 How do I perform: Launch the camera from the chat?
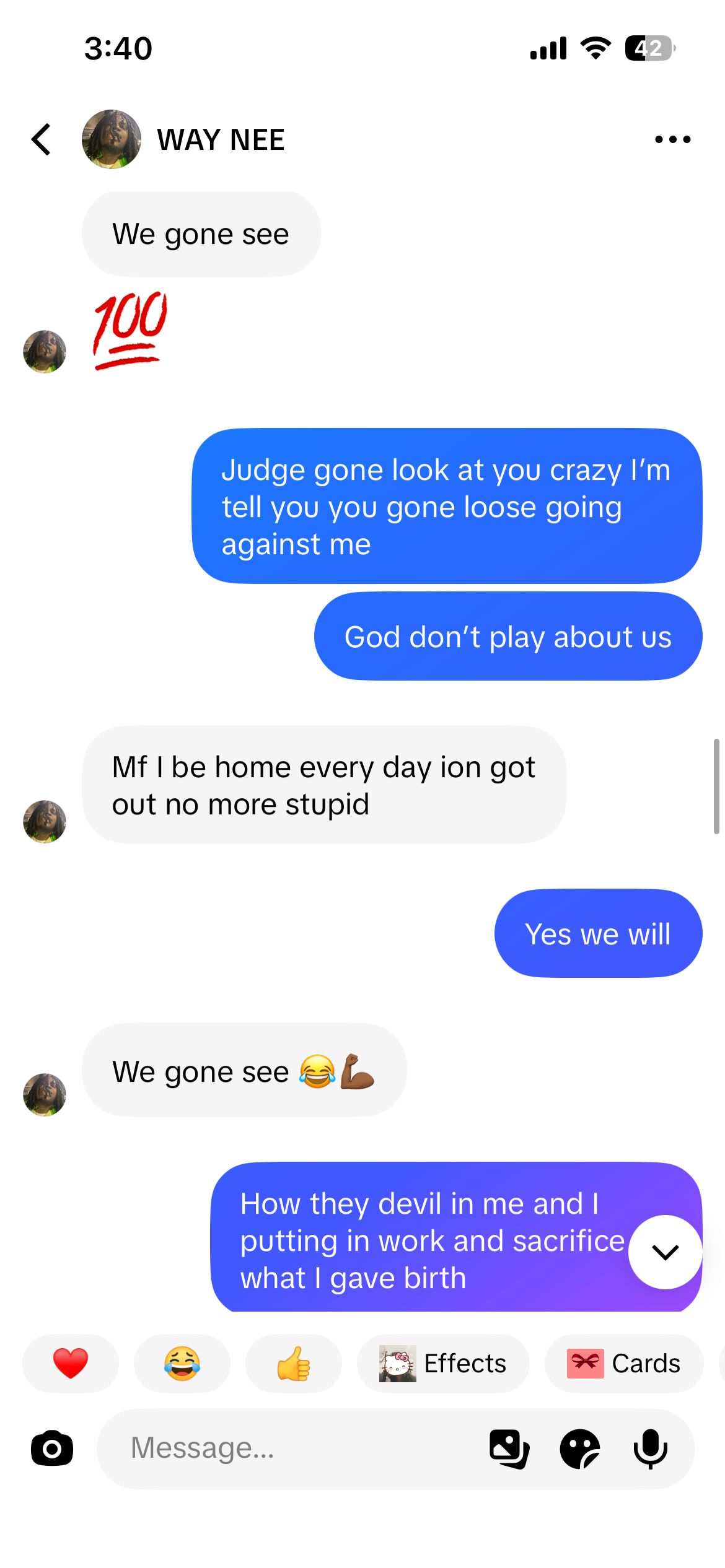pyautogui.click(x=52, y=1448)
